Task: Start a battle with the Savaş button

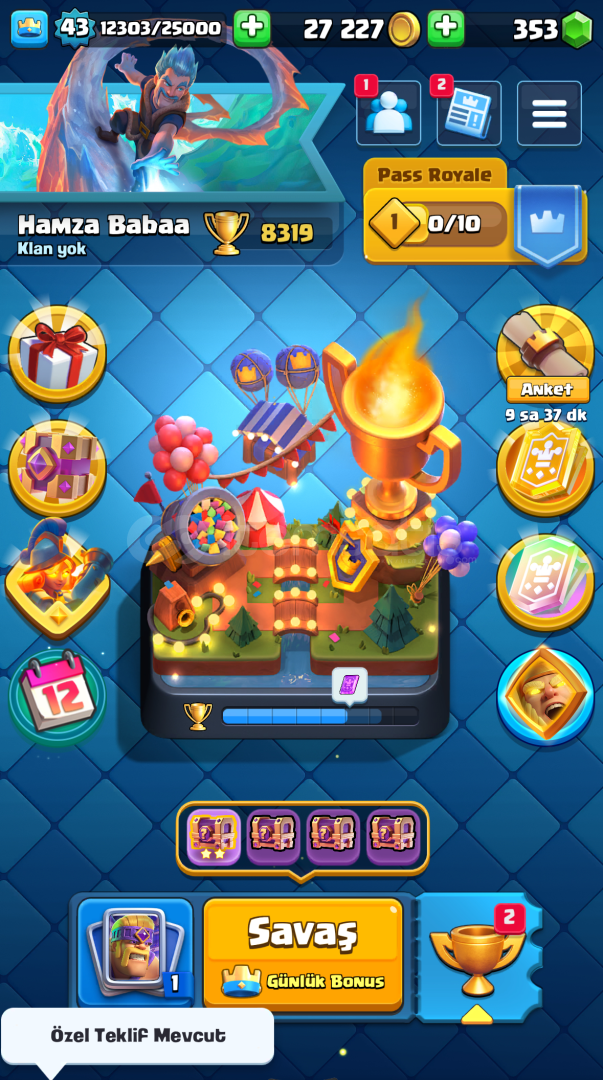Action: point(303,952)
